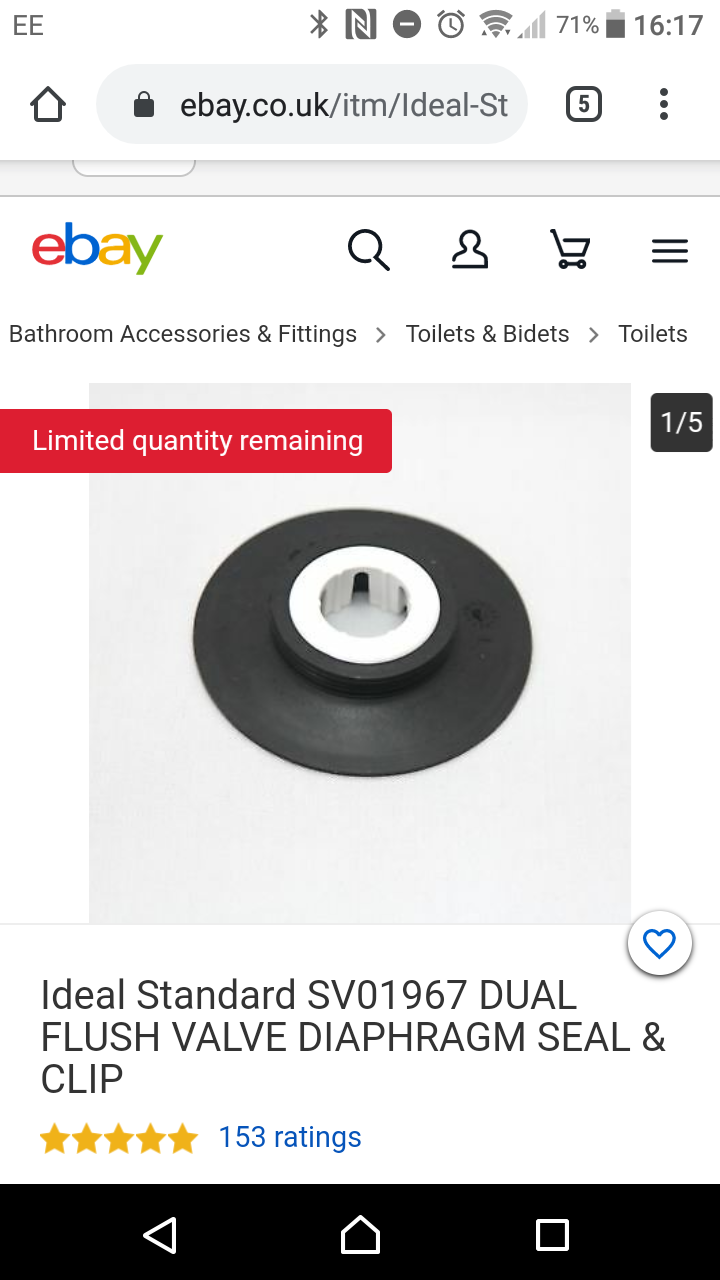Go to the Toilets breadcrumb
Image resolution: width=720 pixels, height=1280 pixels.
[653, 334]
